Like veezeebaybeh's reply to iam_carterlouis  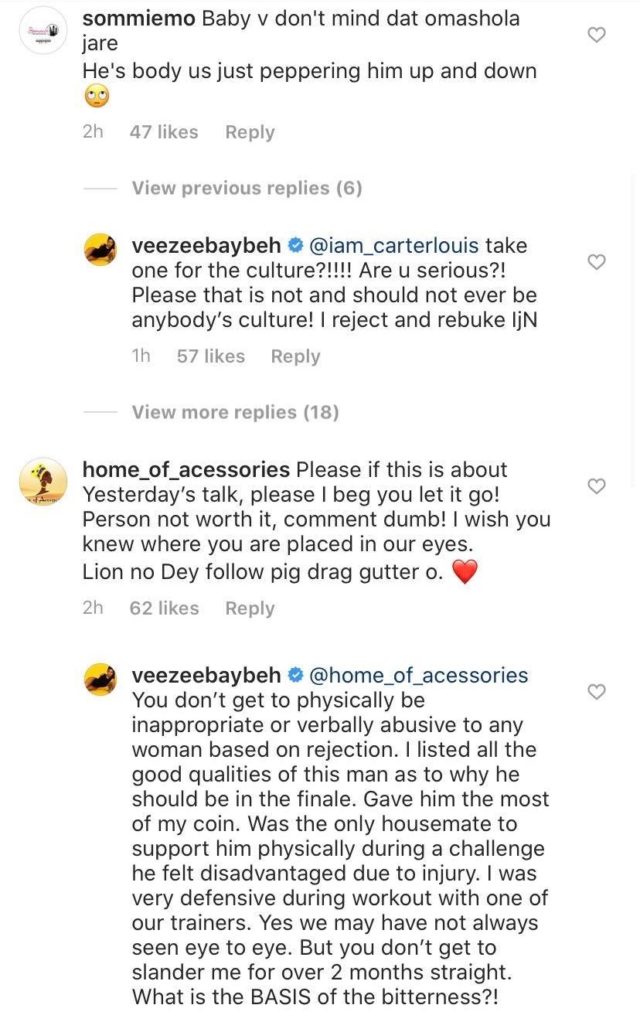(x=596, y=262)
